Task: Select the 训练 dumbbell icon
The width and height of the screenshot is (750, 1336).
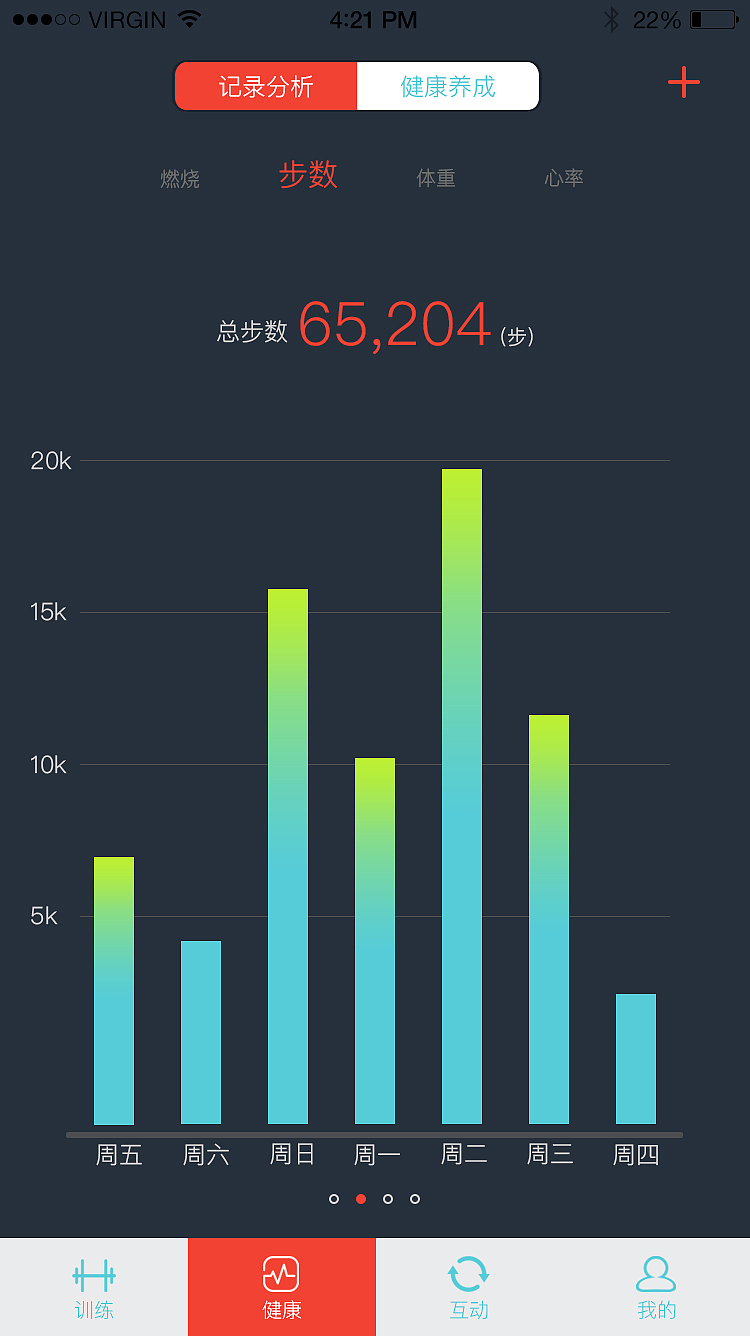Action: 93,1275
